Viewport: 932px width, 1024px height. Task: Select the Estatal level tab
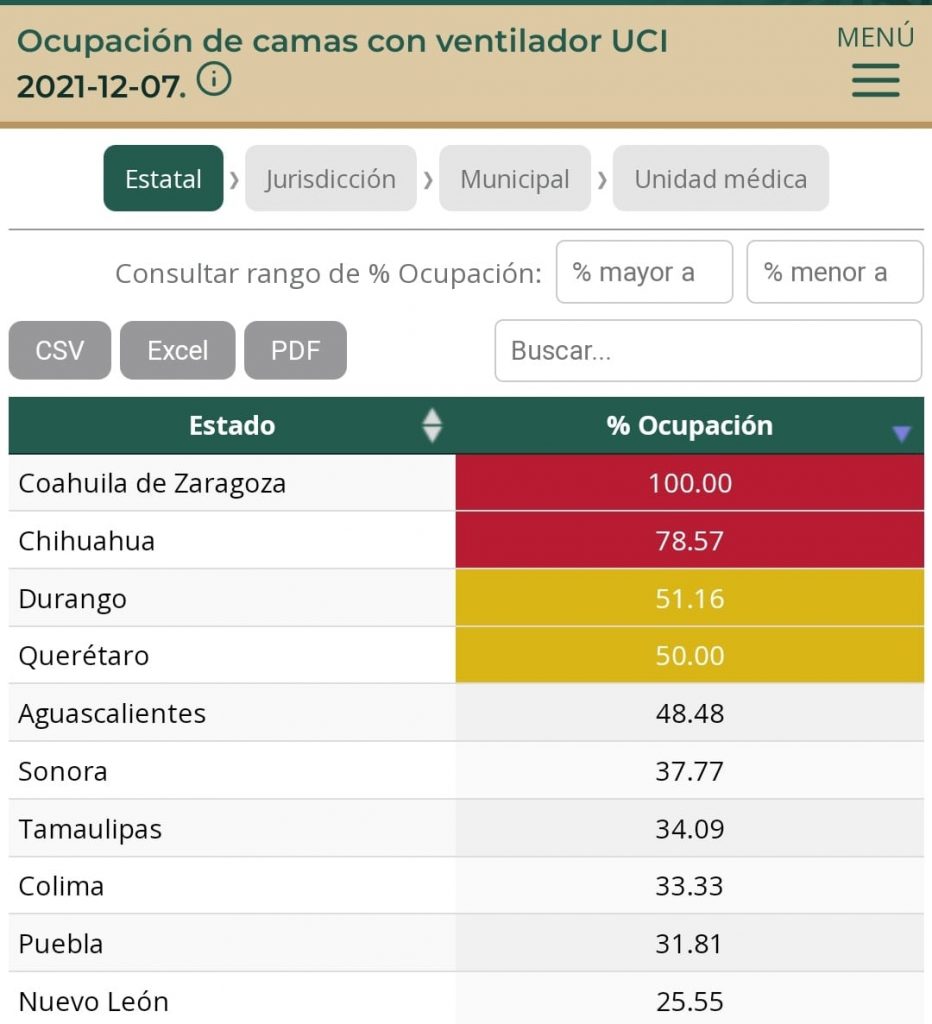click(x=163, y=179)
